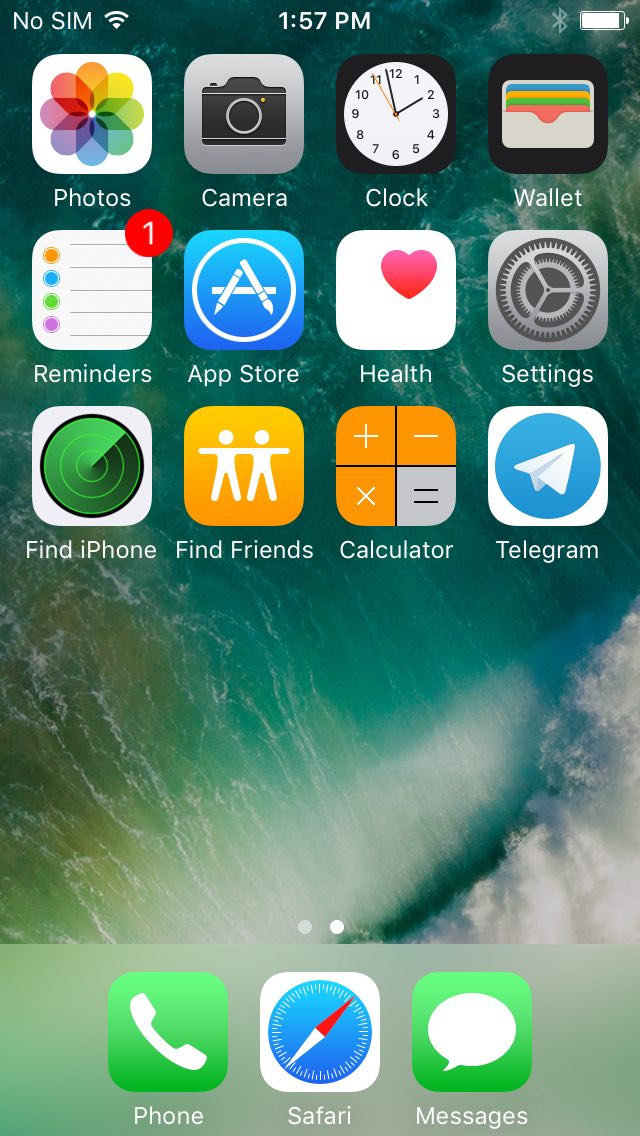Open the Wallet app

click(x=548, y=114)
